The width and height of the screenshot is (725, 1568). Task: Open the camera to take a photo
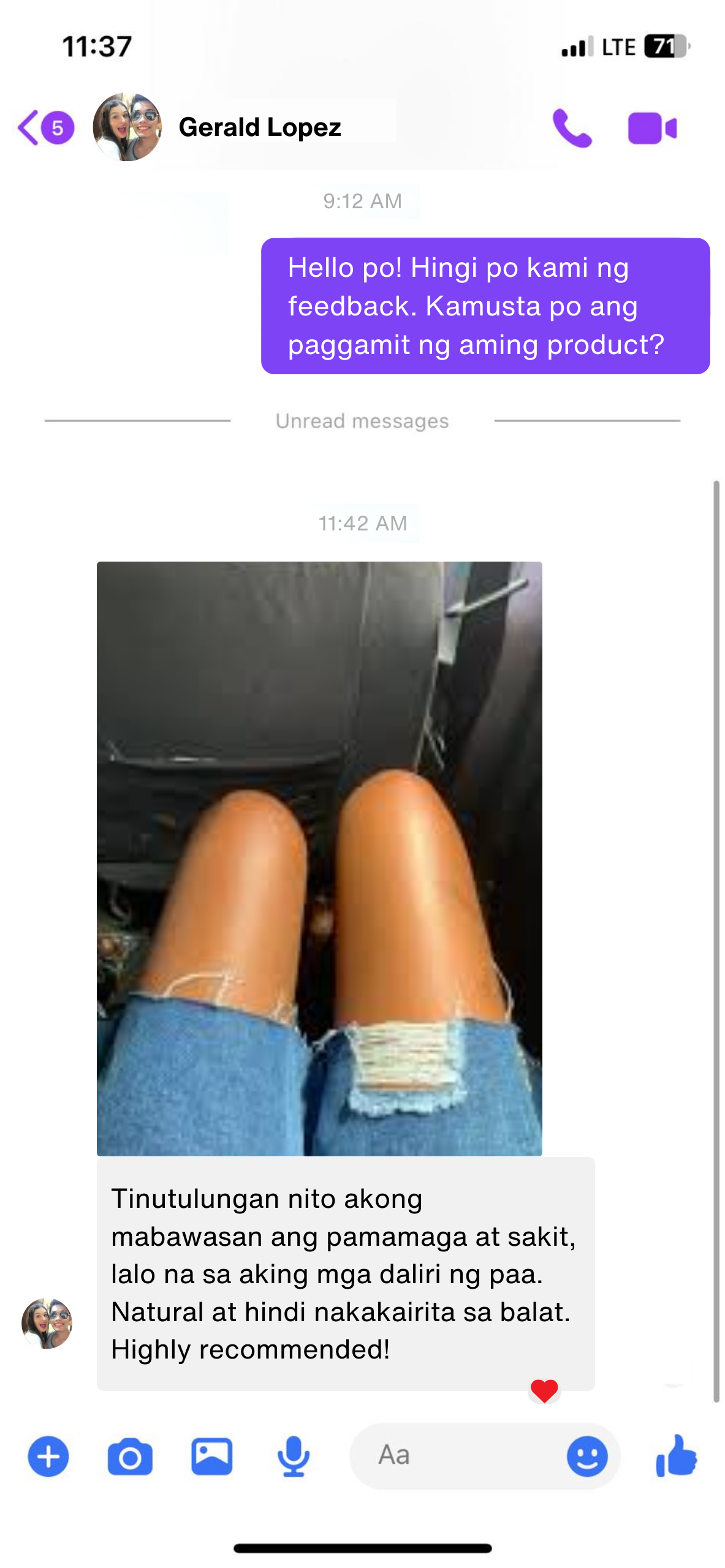[x=130, y=1457]
